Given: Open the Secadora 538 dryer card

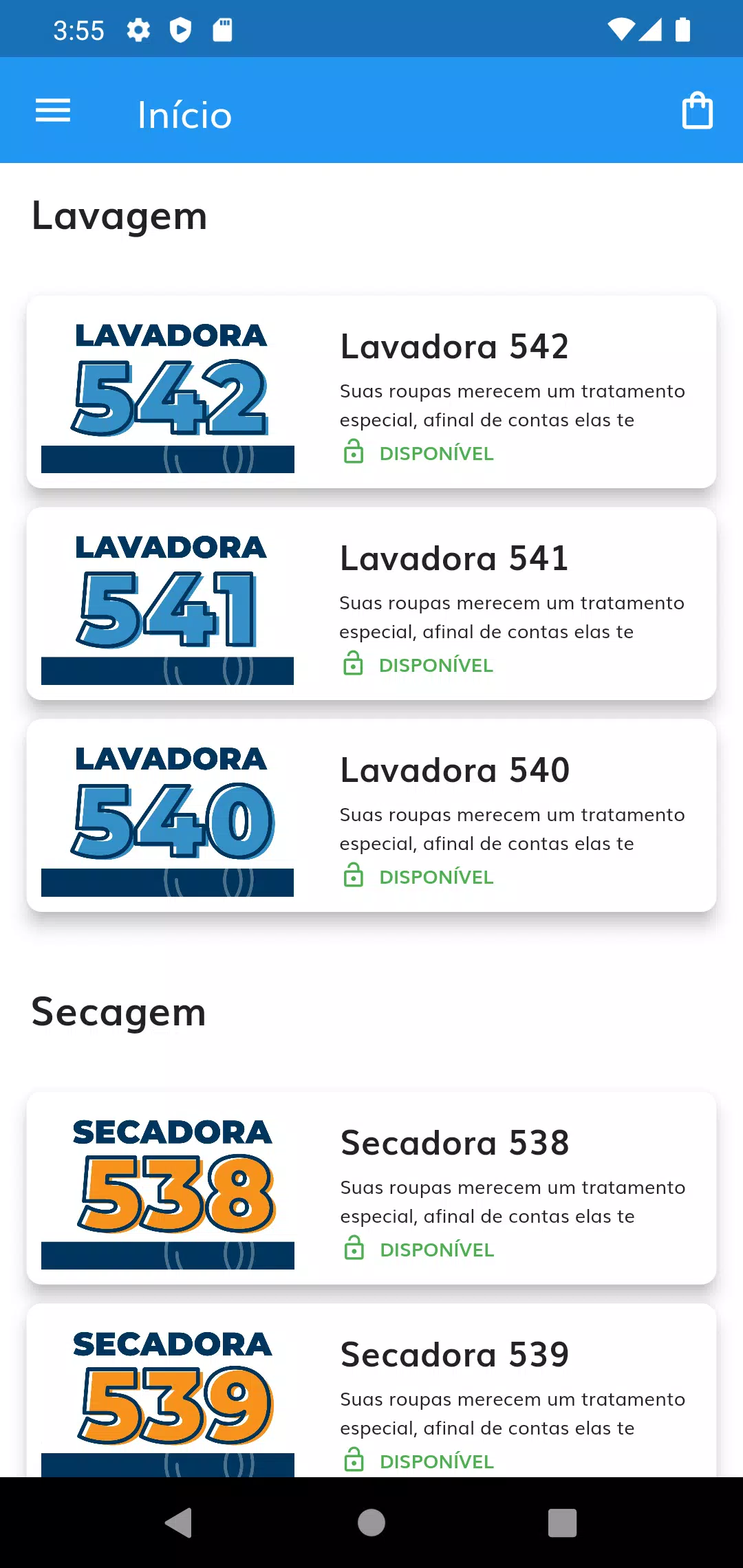Looking at the screenshot, I should coord(371,1188).
